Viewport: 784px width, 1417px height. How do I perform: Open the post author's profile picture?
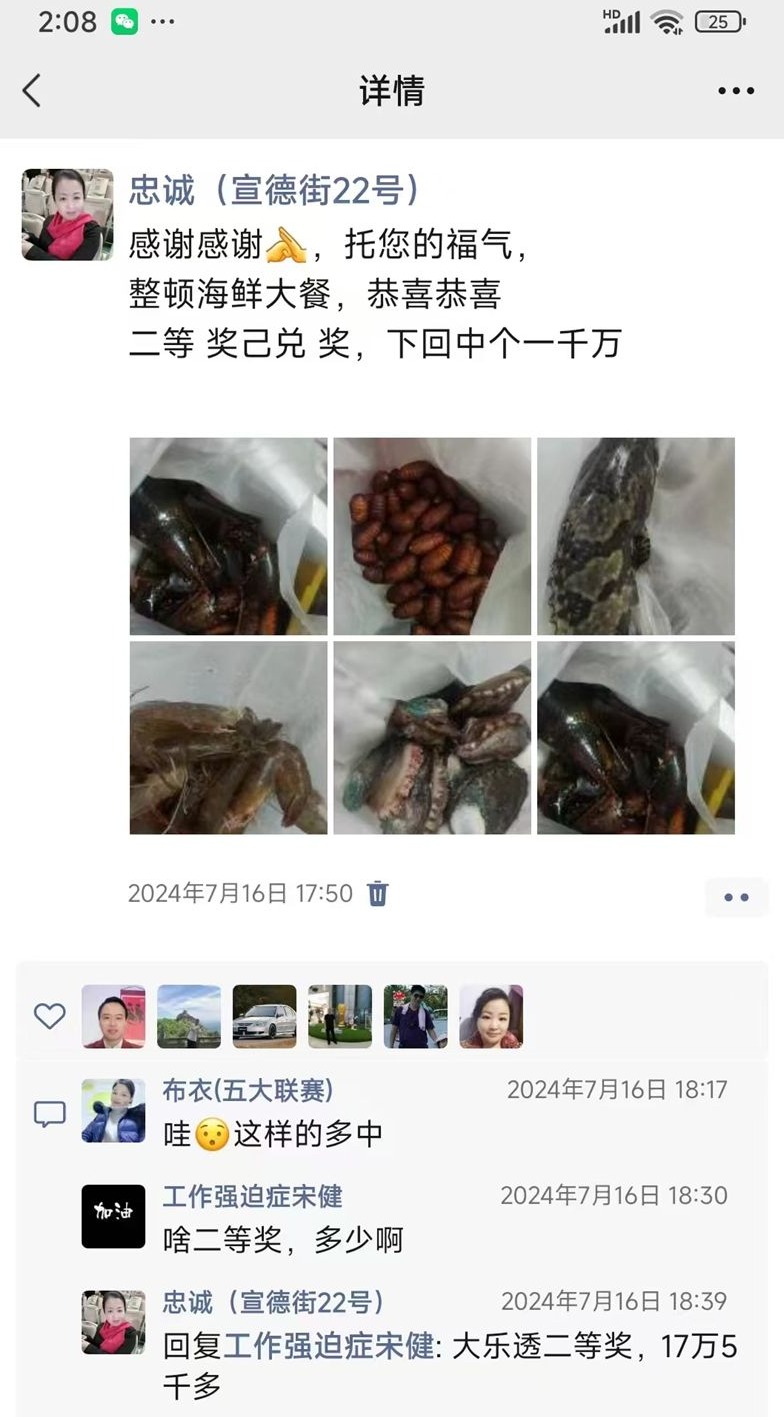[x=68, y=215]
